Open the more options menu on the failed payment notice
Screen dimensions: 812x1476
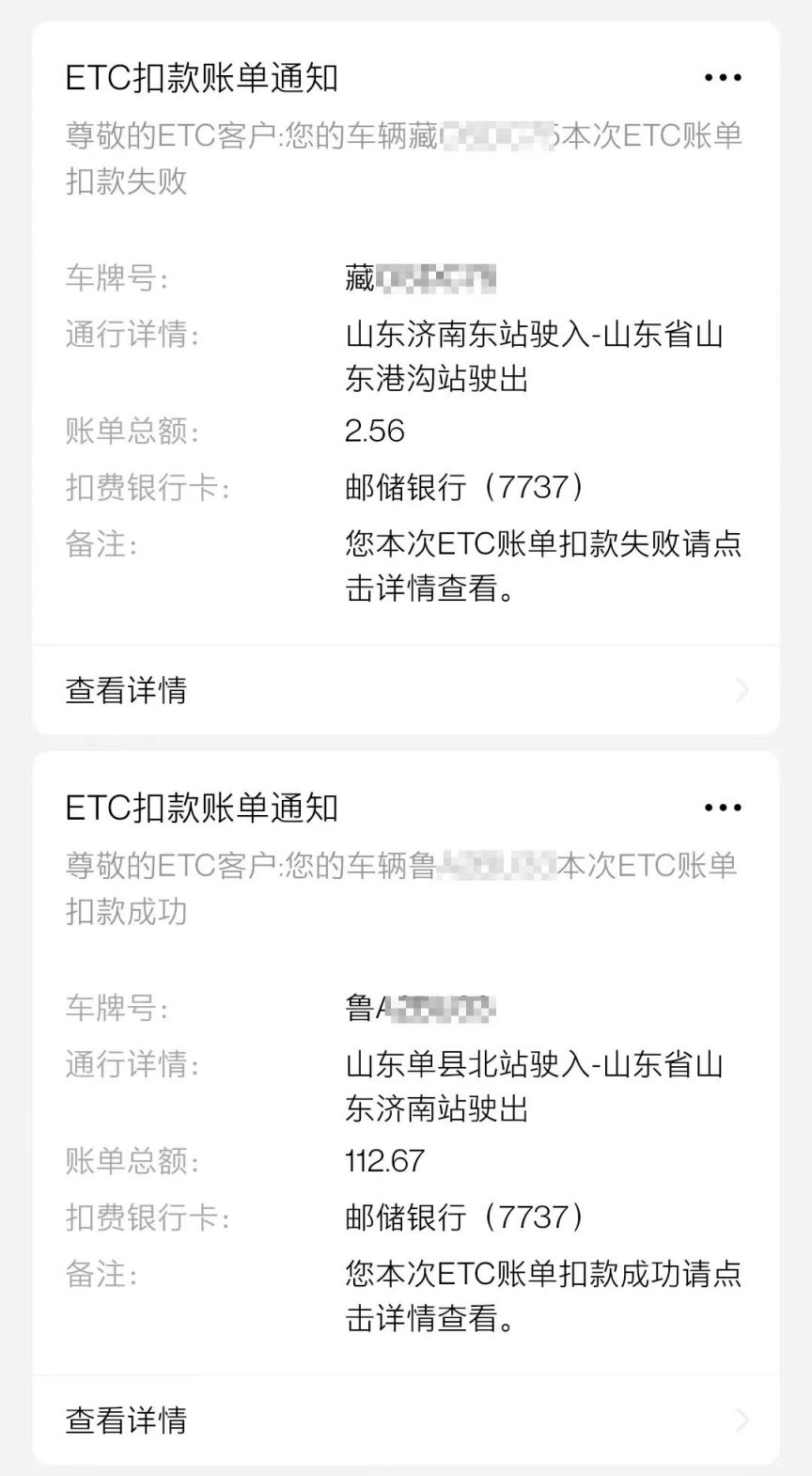(x=722, y=75)
